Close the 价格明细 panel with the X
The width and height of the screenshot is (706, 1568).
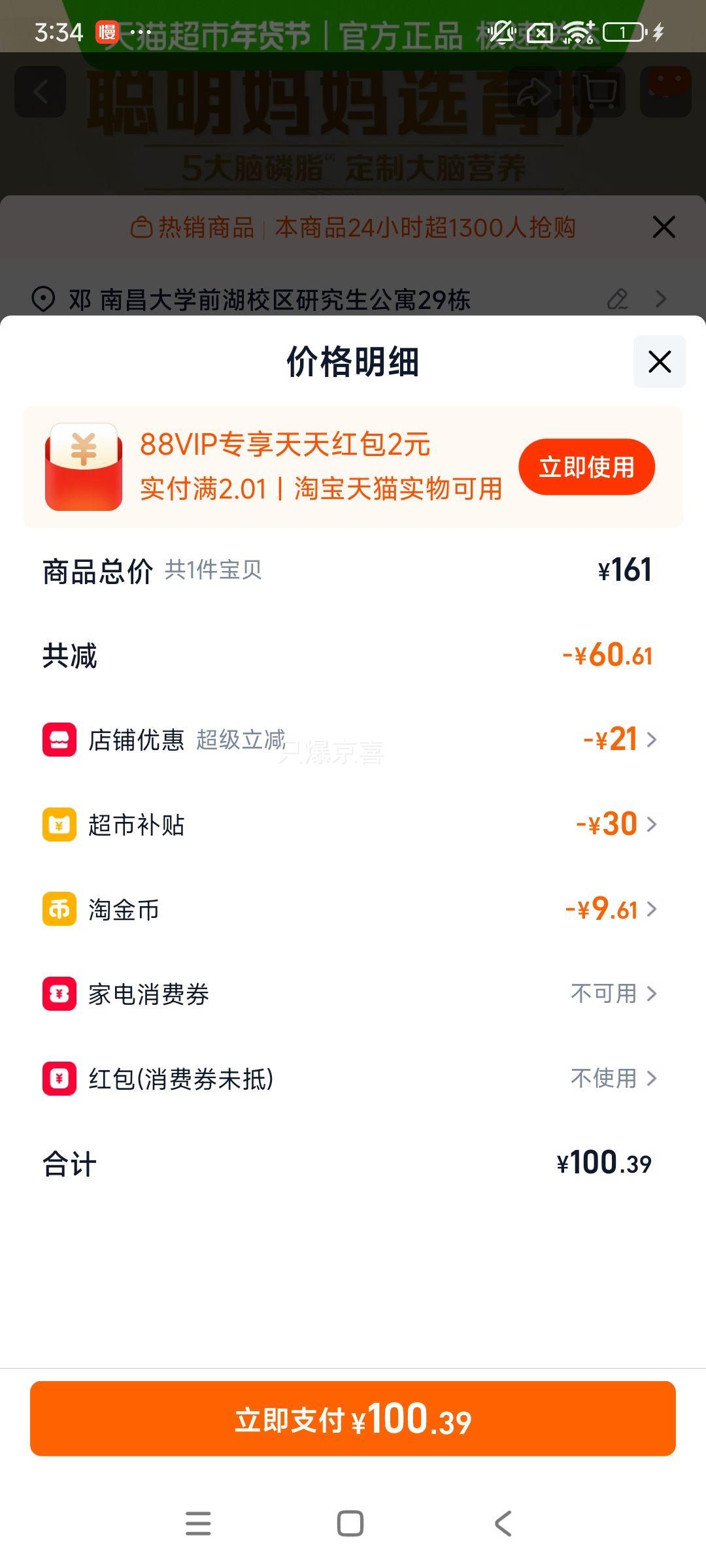[x=659, y=361]
